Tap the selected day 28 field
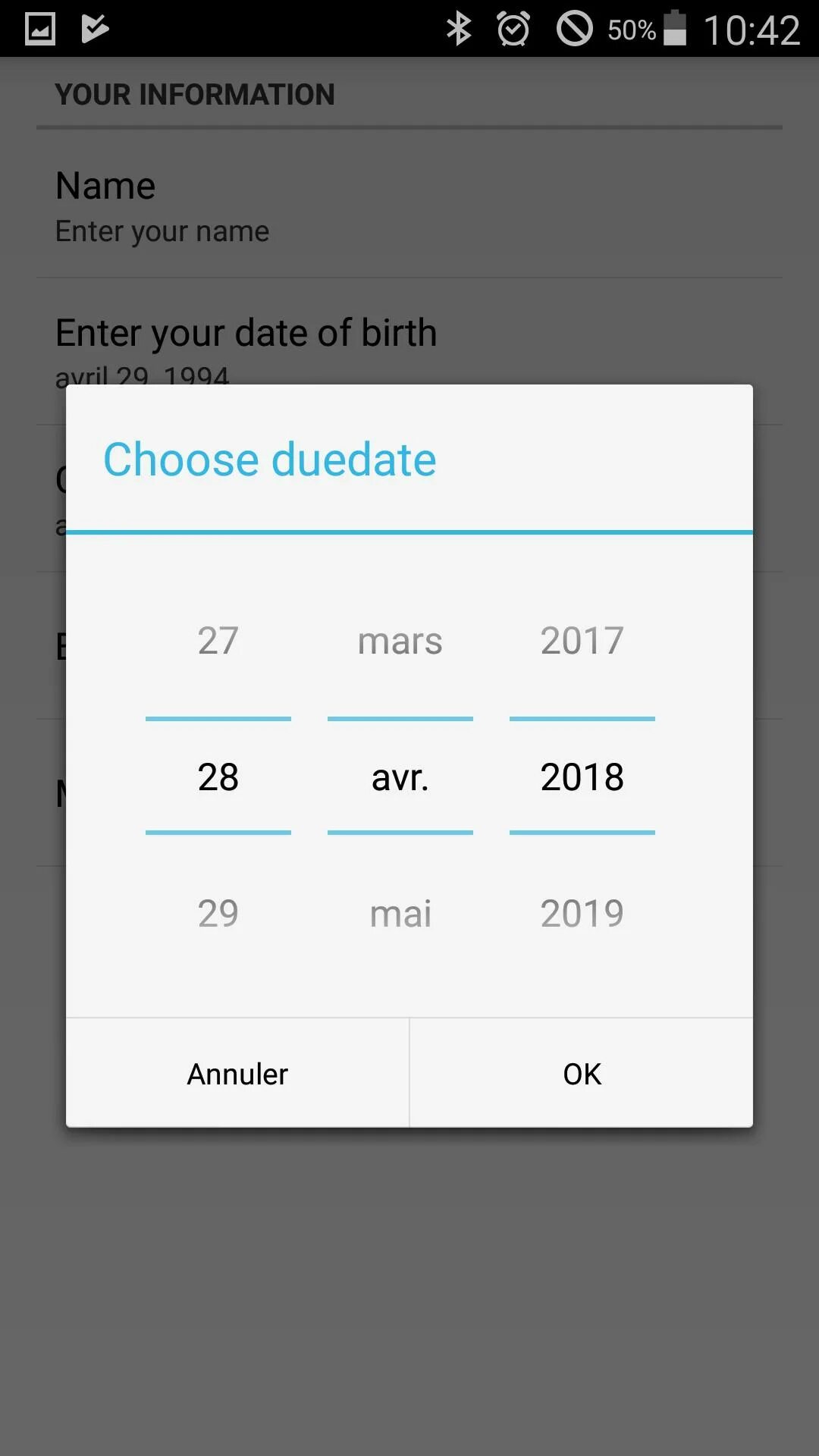The width and height of the screenshot is (819, 1456). click(x=218, y=777)
